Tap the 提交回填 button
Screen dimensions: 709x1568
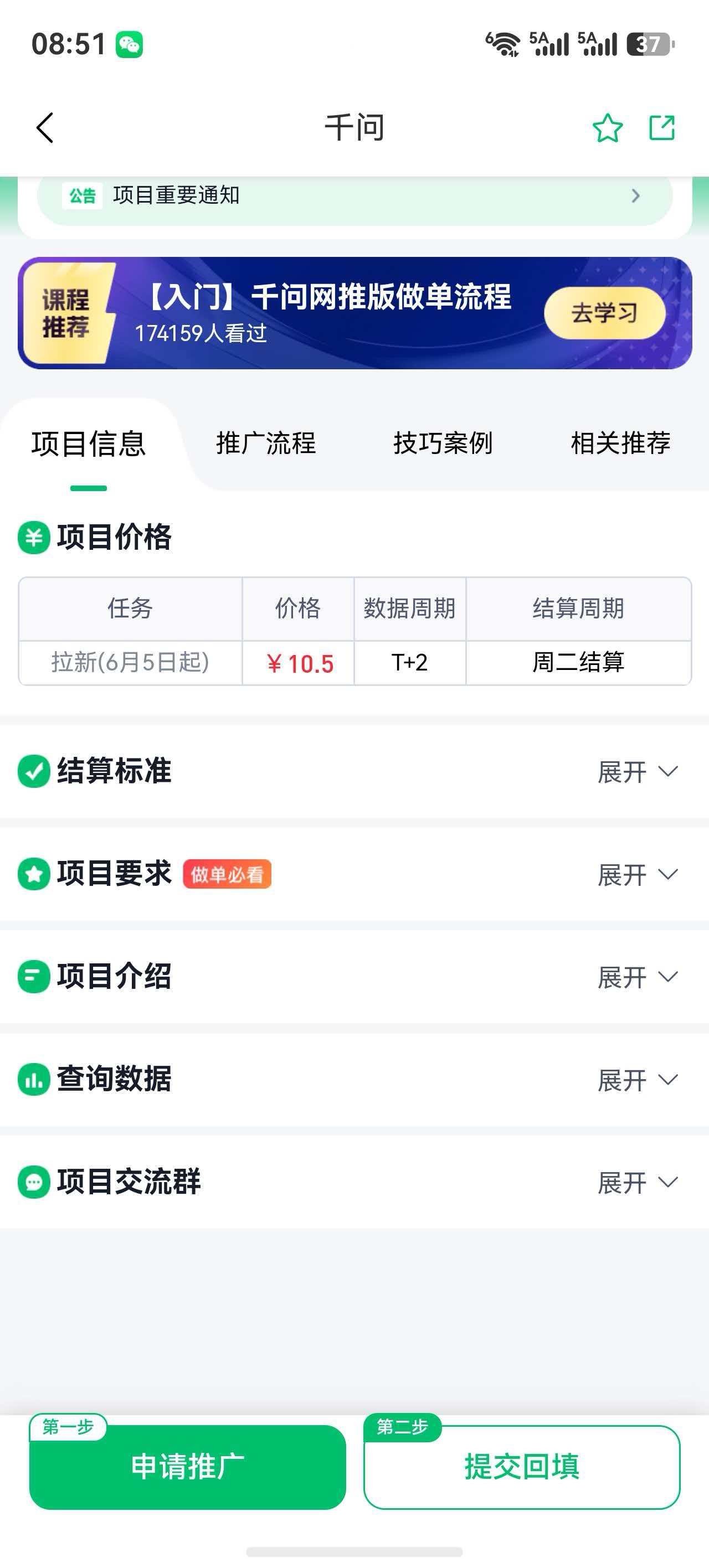[522, 1466]
